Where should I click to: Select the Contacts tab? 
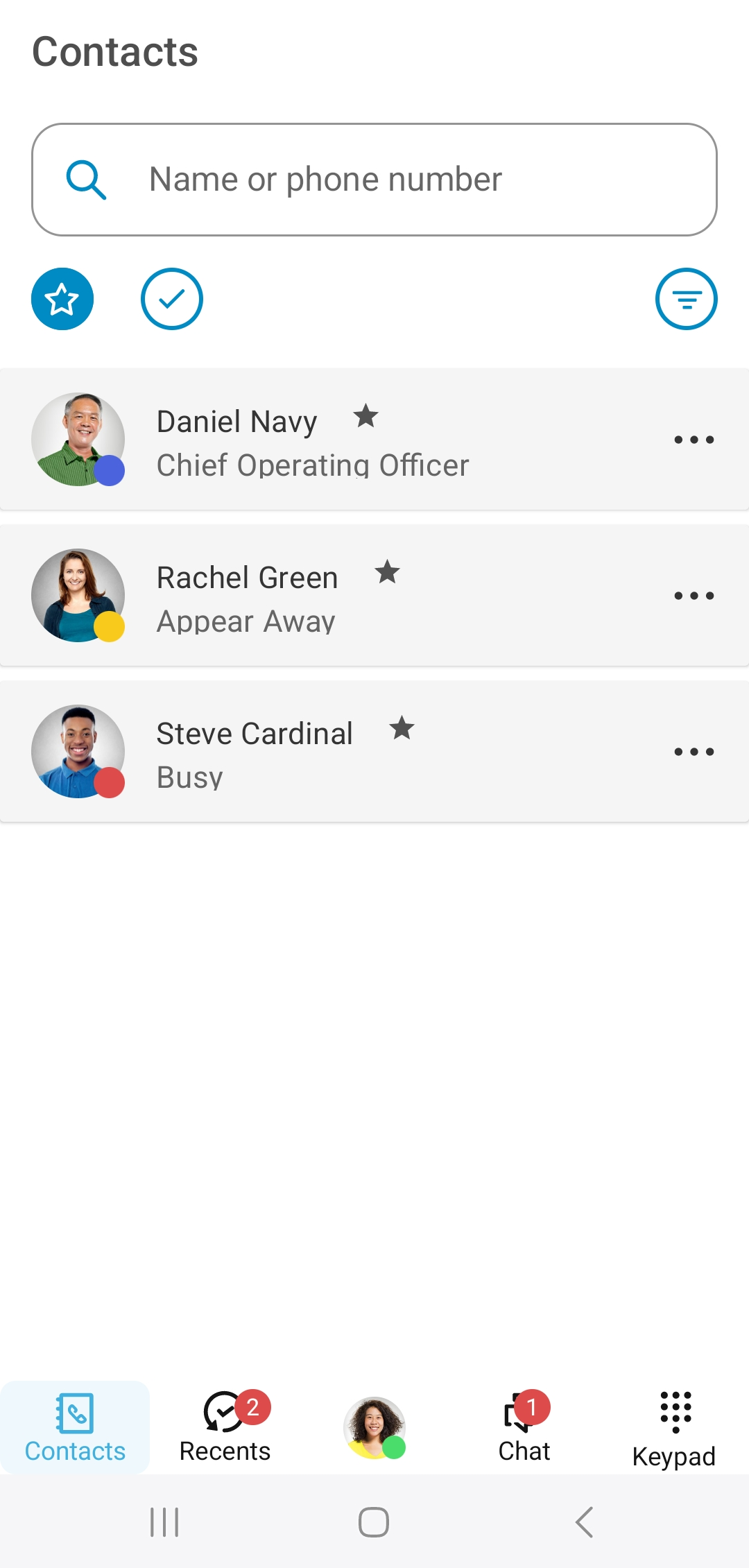pyautogui.click(x=75, y=1427)
